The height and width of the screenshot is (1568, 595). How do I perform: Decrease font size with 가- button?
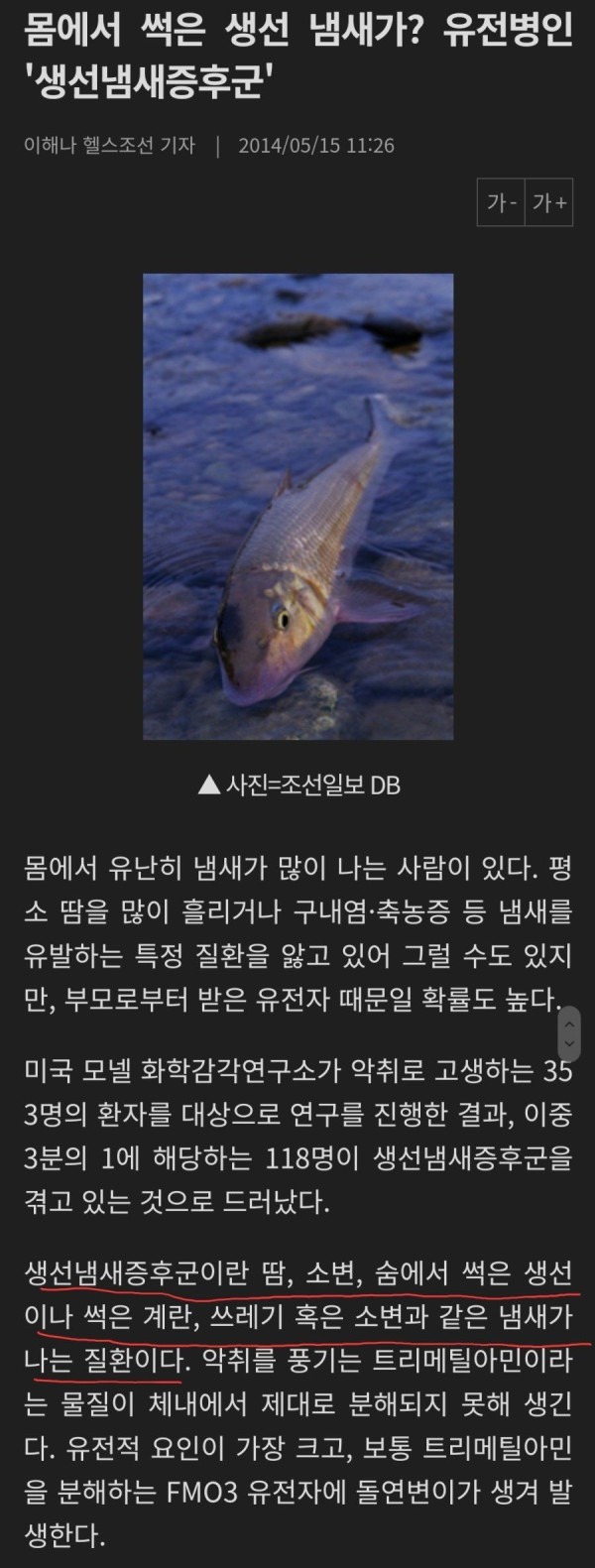pyautogui.click(x=501, y=203)
